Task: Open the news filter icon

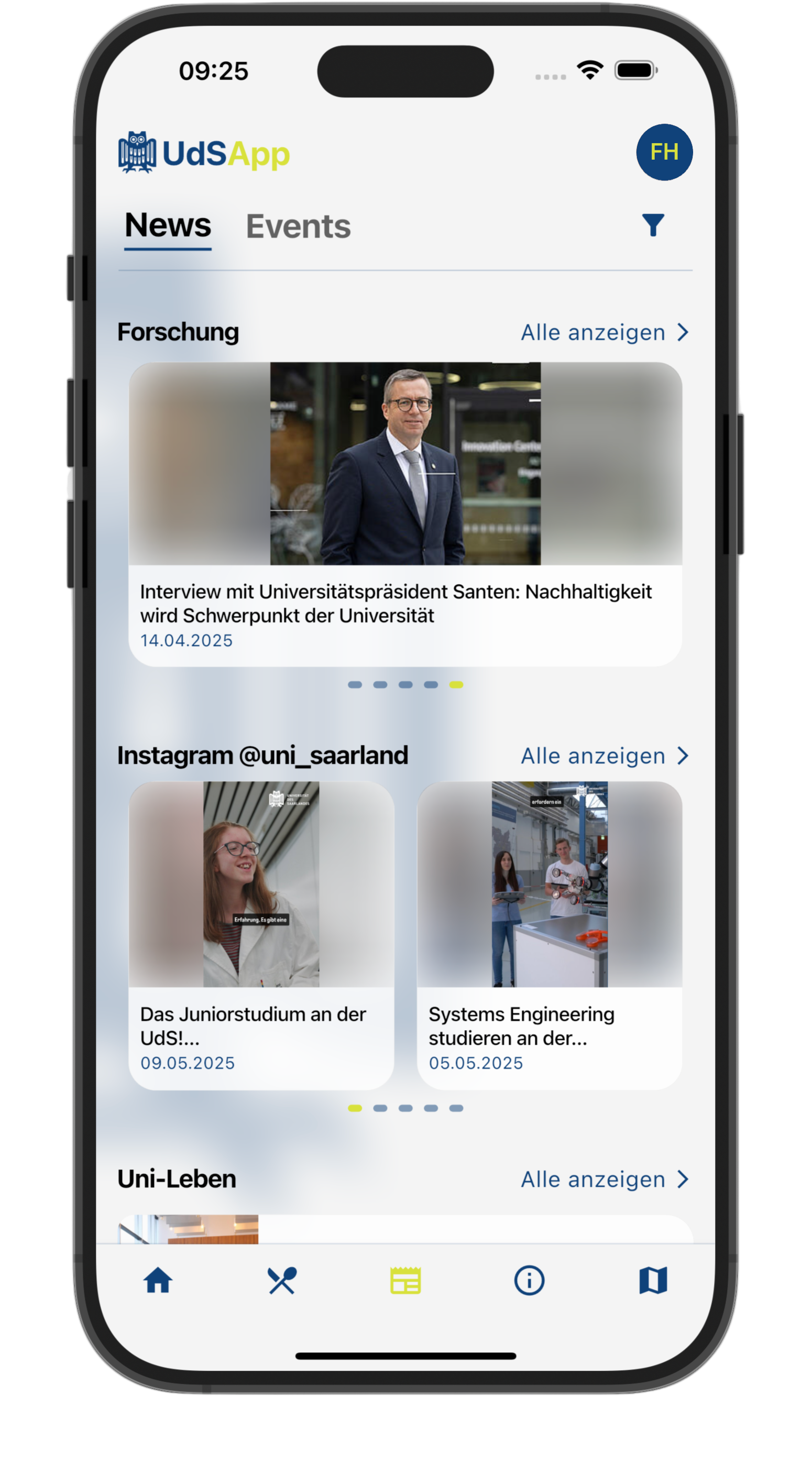Action: [652, 225]
